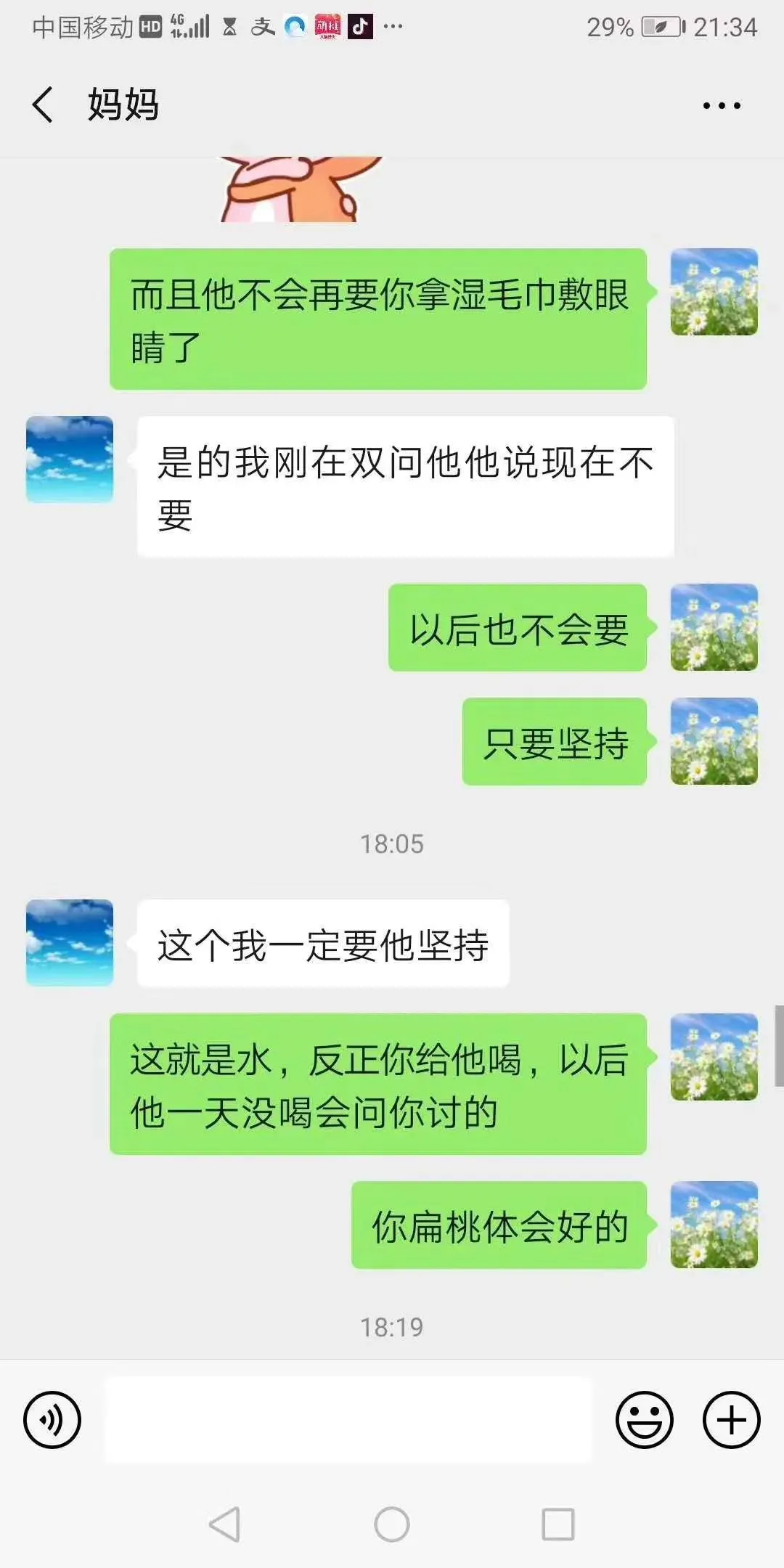Open the plus attachments menu
The height and width of the screenshot is (1568, 784).
732,1420
